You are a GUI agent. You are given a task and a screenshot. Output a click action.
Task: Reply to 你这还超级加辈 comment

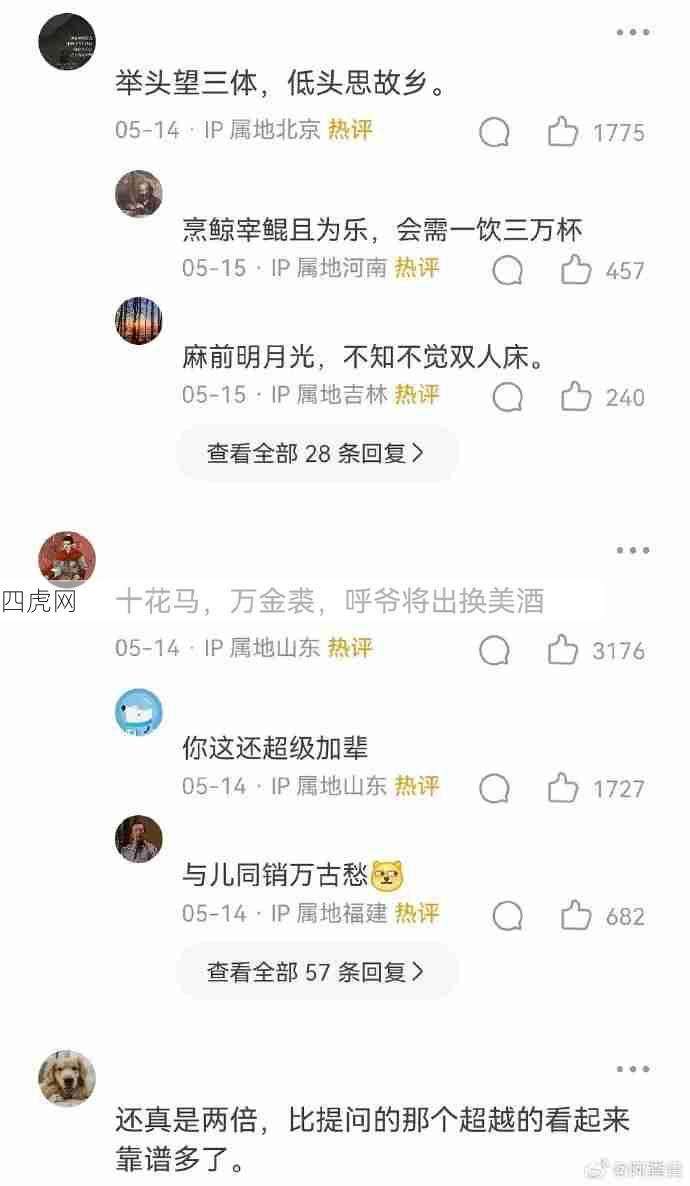click(494, 788)
